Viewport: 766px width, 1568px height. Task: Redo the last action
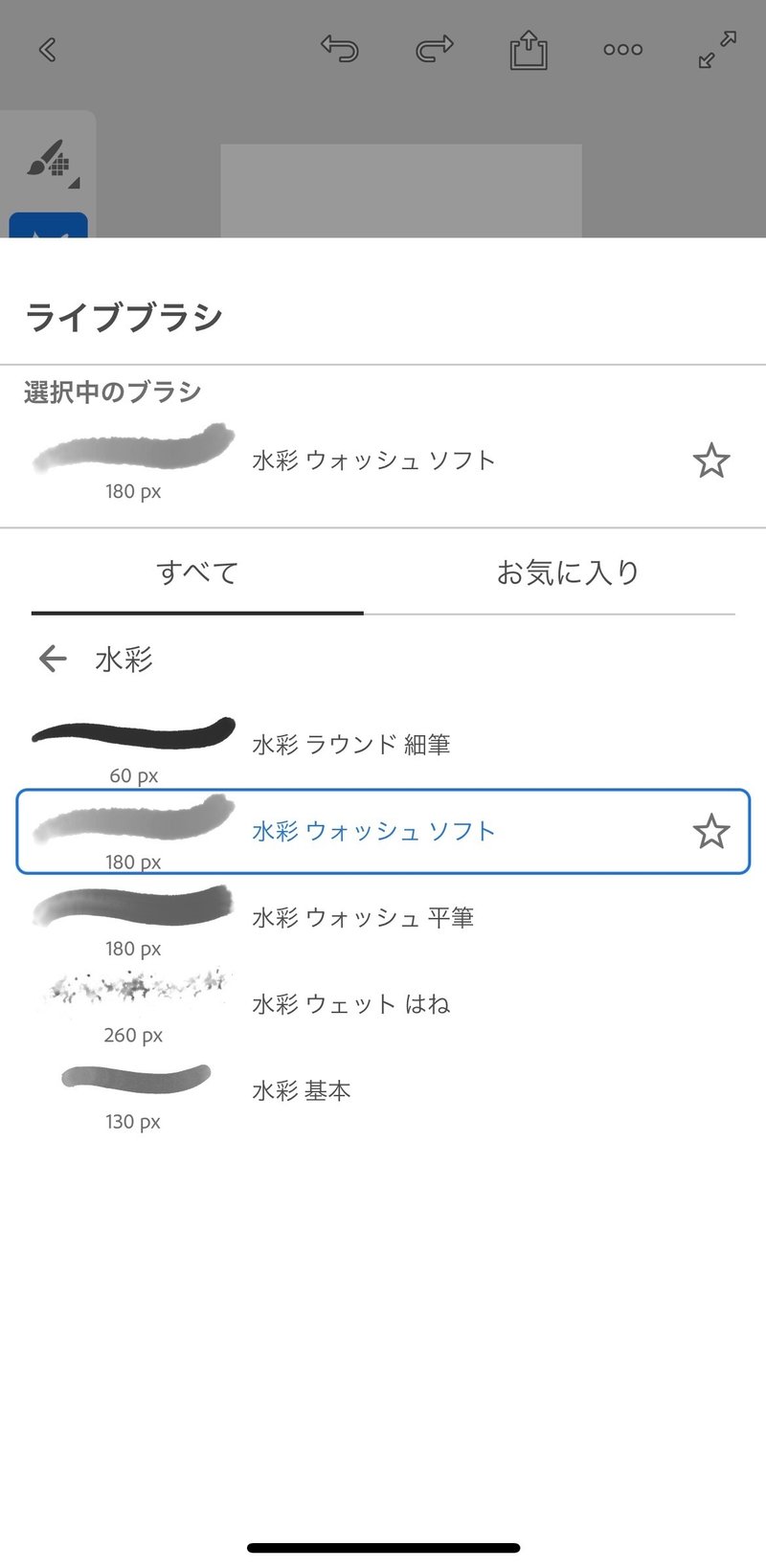434,49
